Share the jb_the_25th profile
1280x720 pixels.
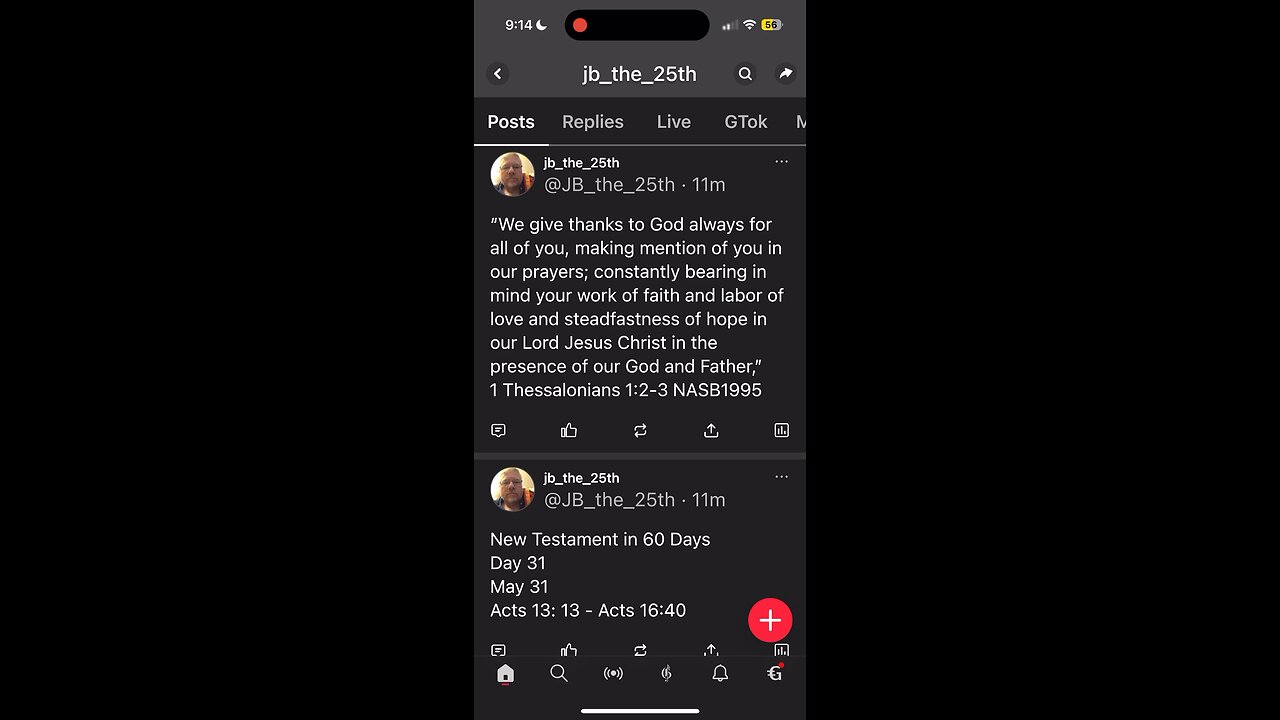click(786, 74)
